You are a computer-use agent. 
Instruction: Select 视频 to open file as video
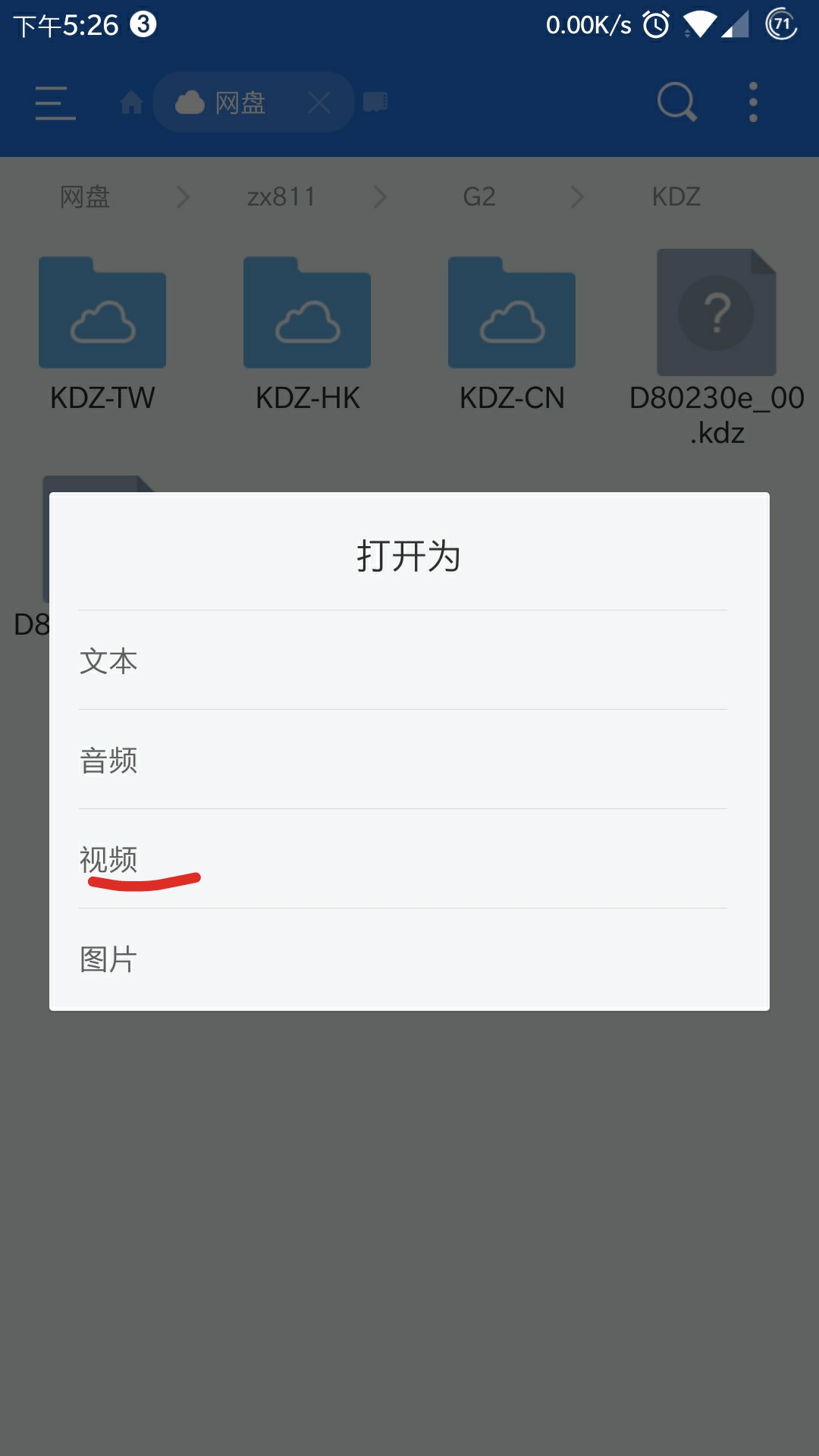108,861
